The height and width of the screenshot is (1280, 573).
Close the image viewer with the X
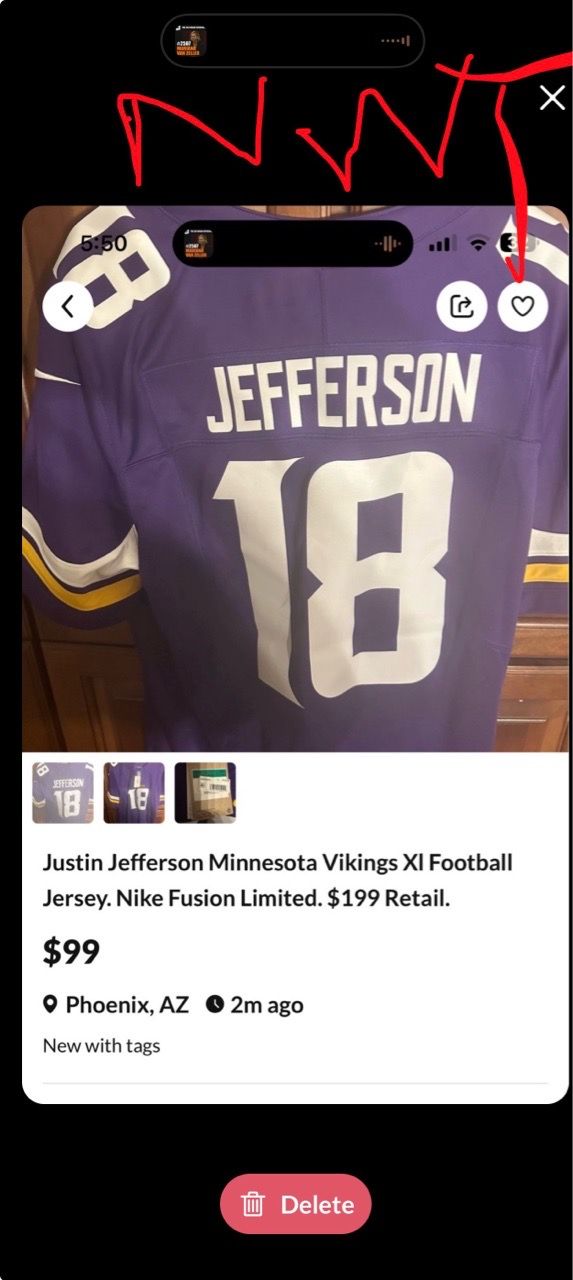coord(552,98)
